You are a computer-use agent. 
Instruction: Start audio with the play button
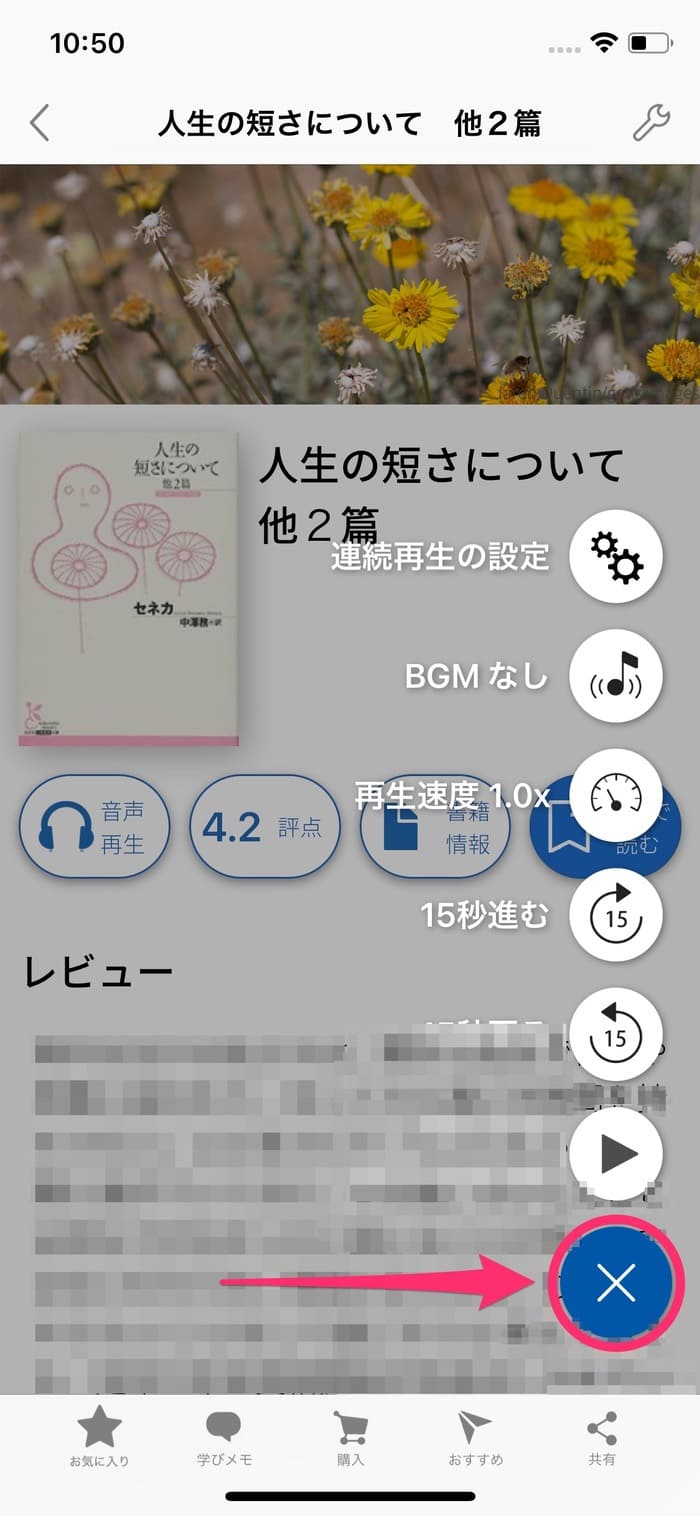click(615, 1154)
